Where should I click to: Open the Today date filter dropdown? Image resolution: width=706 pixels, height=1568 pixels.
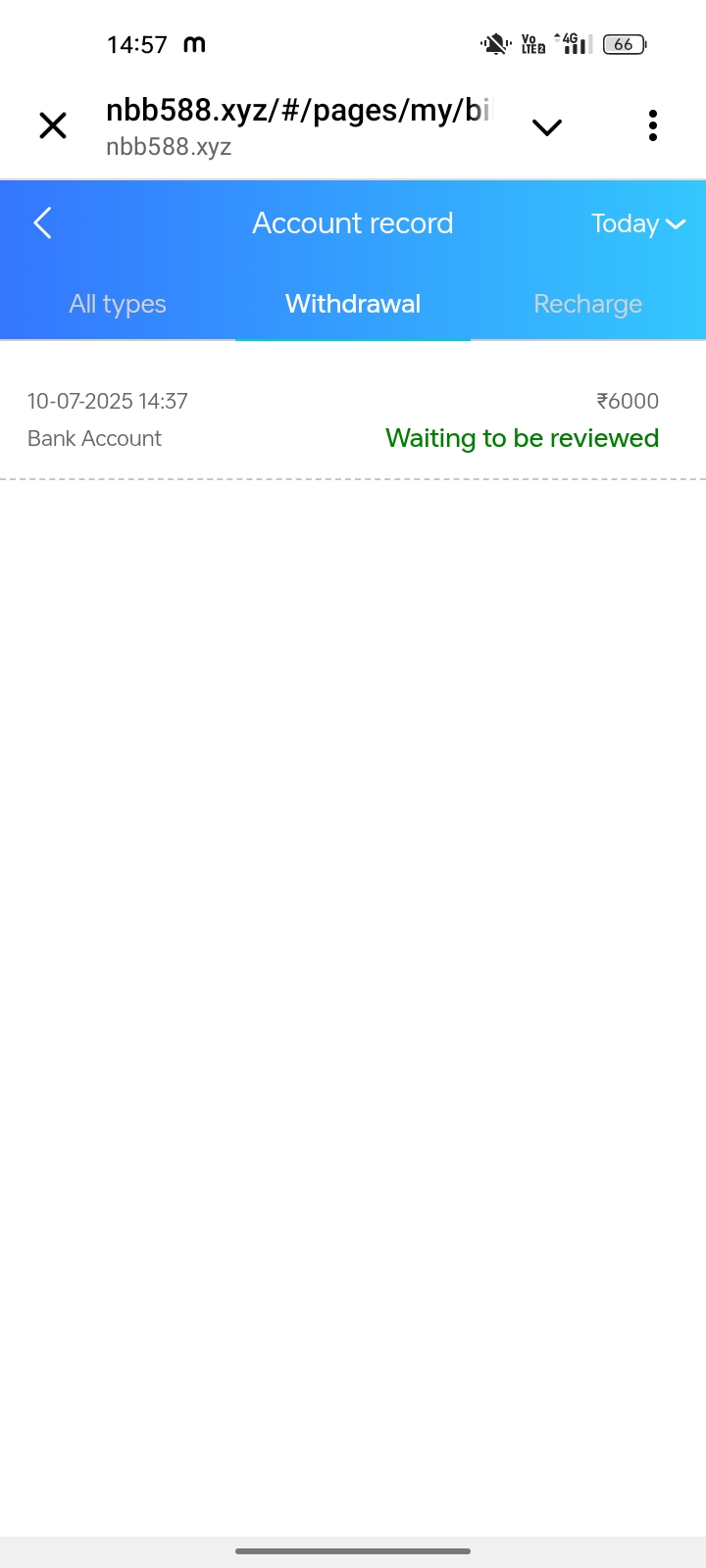click(x=637, y=223)
